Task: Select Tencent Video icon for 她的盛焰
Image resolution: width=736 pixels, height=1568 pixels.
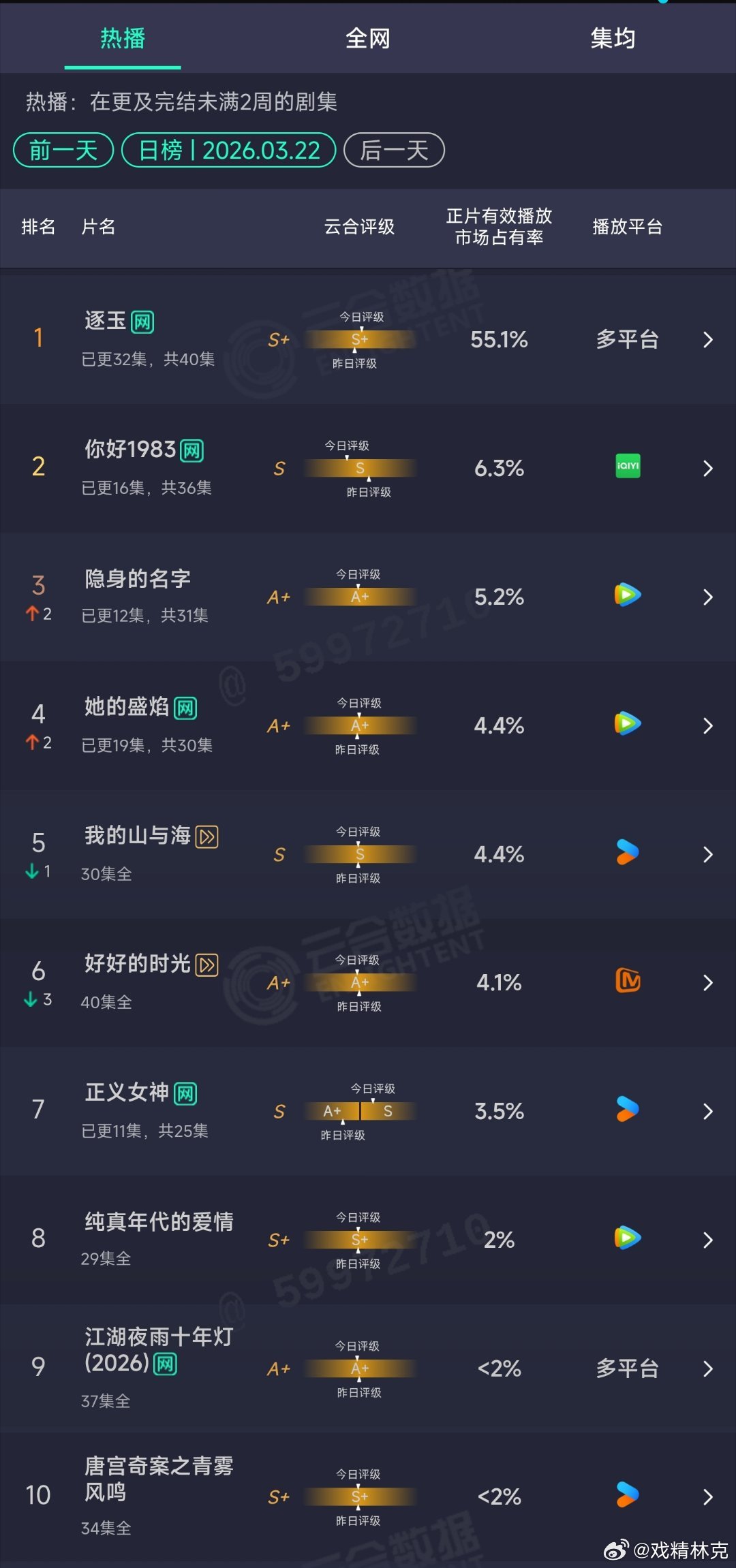Action: [627, 724]
